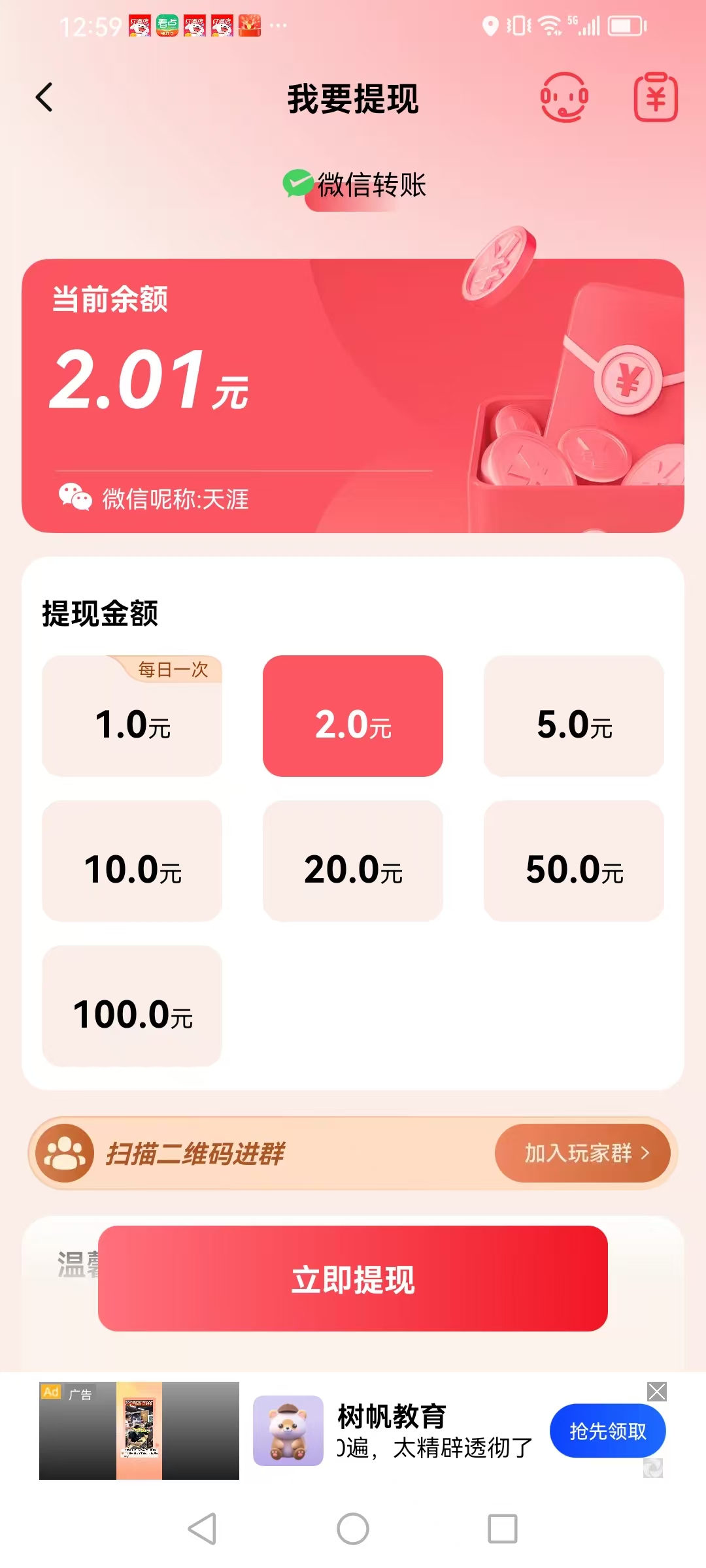Choose the 50.0元 withdrawal amount
This screenshot has height=1568, width=706.
574,862
